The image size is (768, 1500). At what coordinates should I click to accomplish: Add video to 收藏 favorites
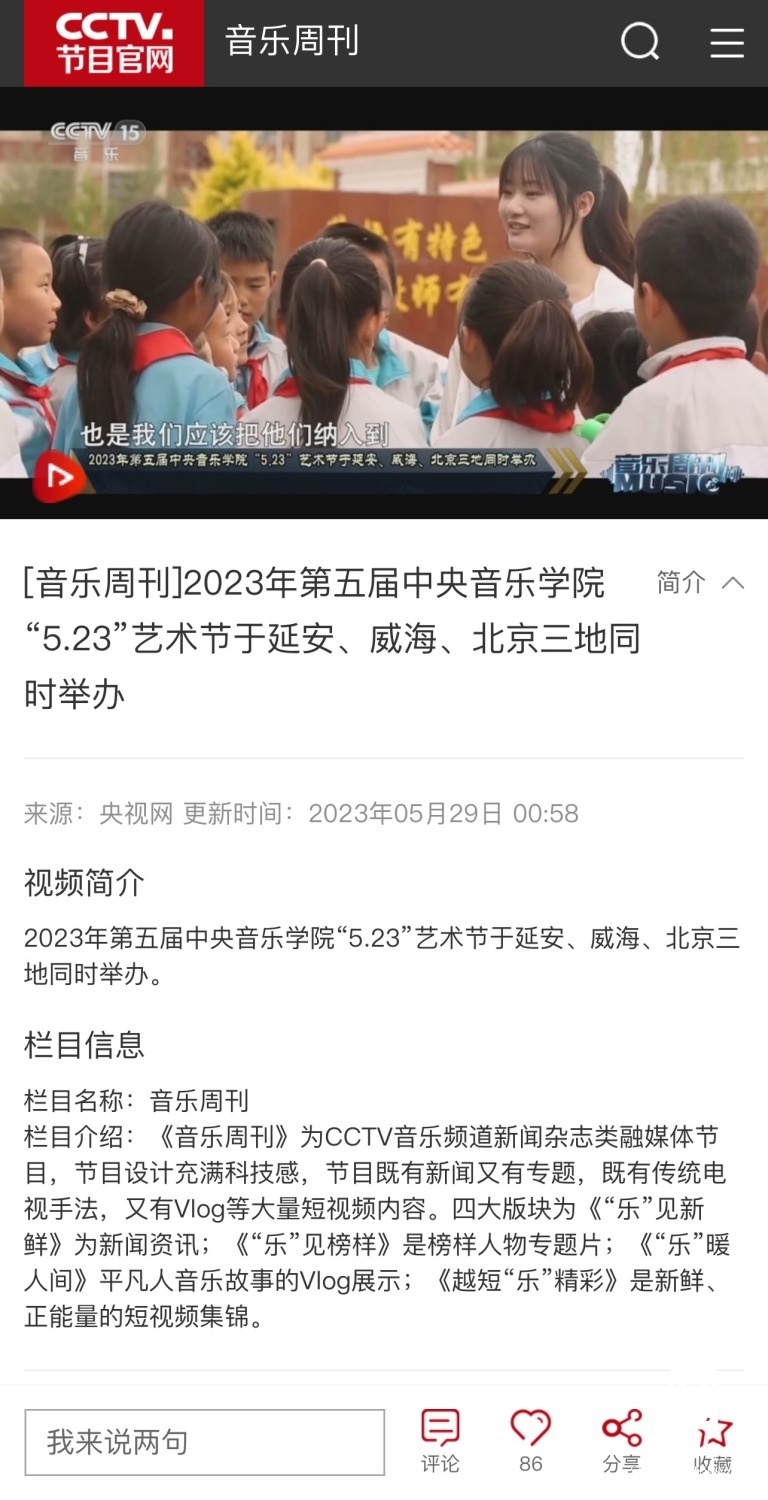713,1441
